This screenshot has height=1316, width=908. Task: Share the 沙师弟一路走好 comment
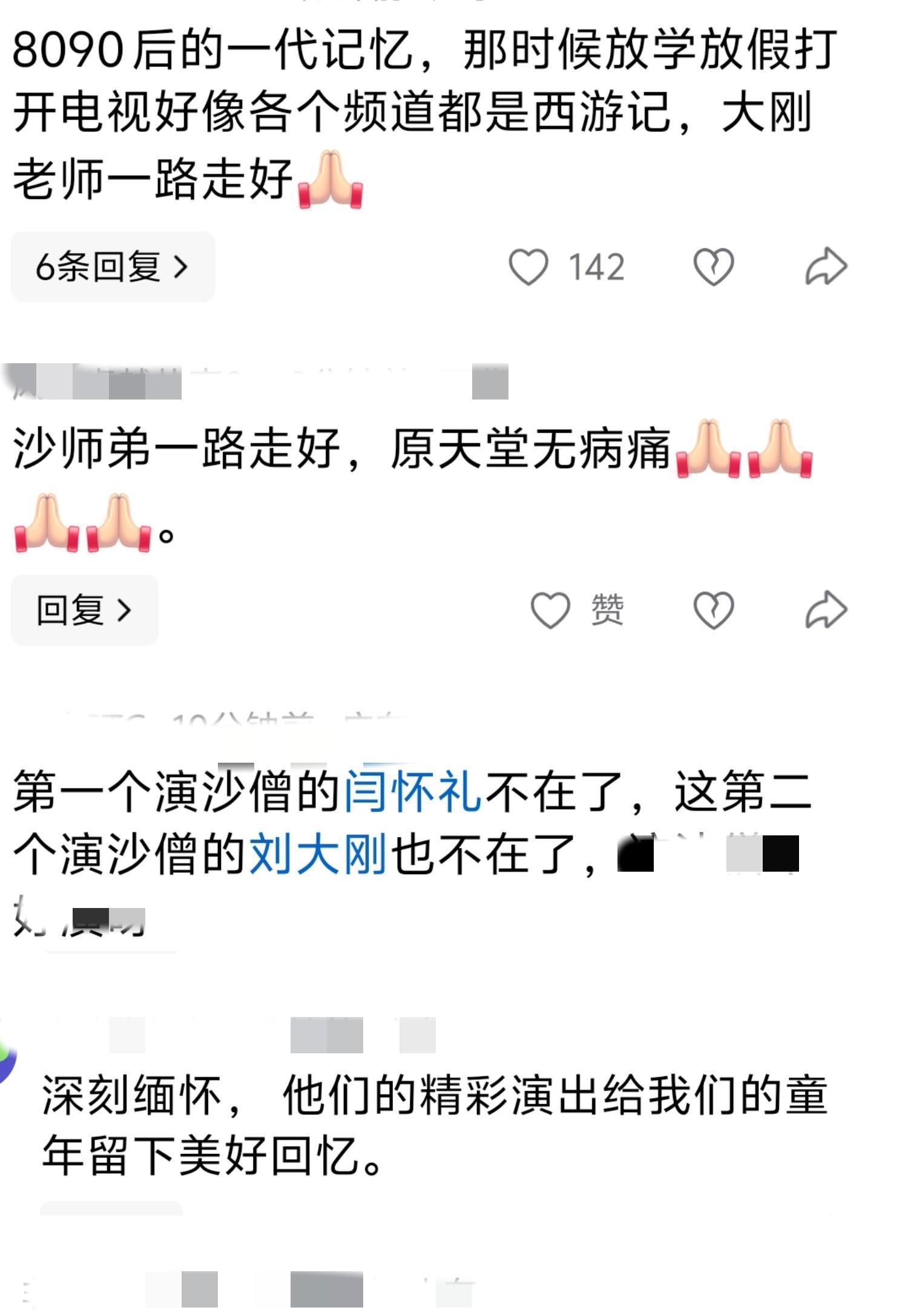pos(826,610)
